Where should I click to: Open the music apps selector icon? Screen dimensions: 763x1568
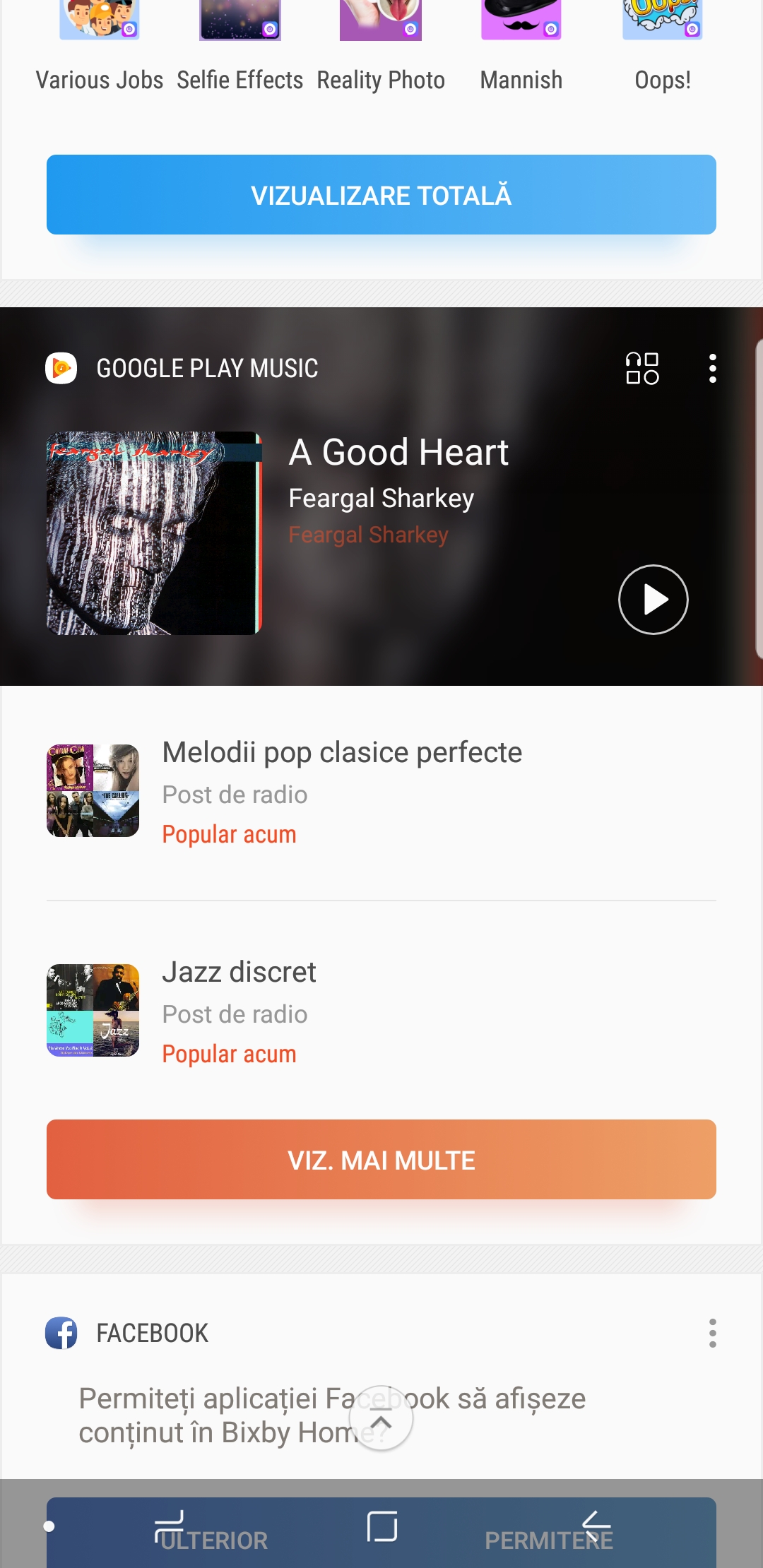point(642,368)
